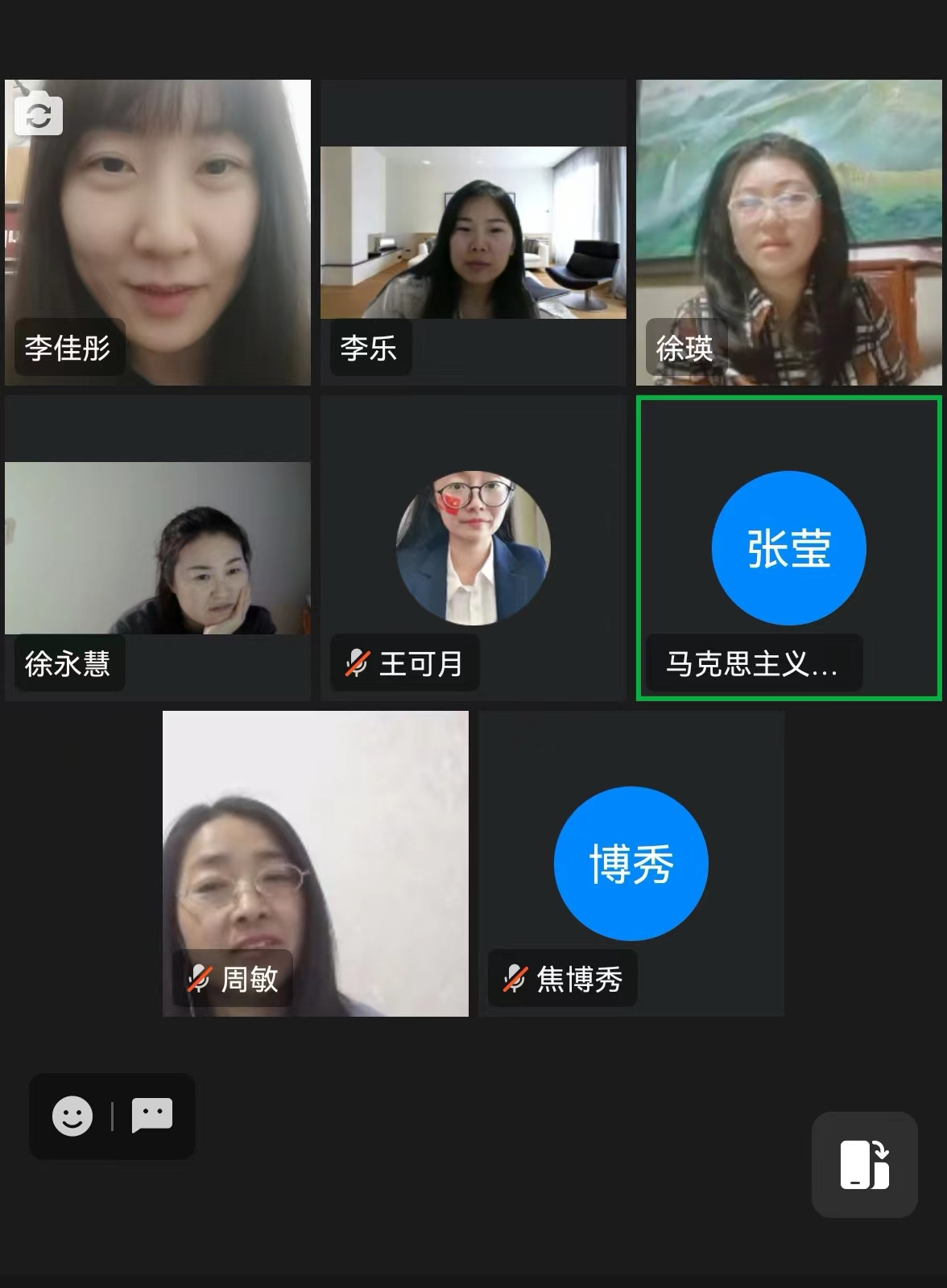Select 焦博秀's participant tile
947x1288 pixels.
click(x=631, y=863)
